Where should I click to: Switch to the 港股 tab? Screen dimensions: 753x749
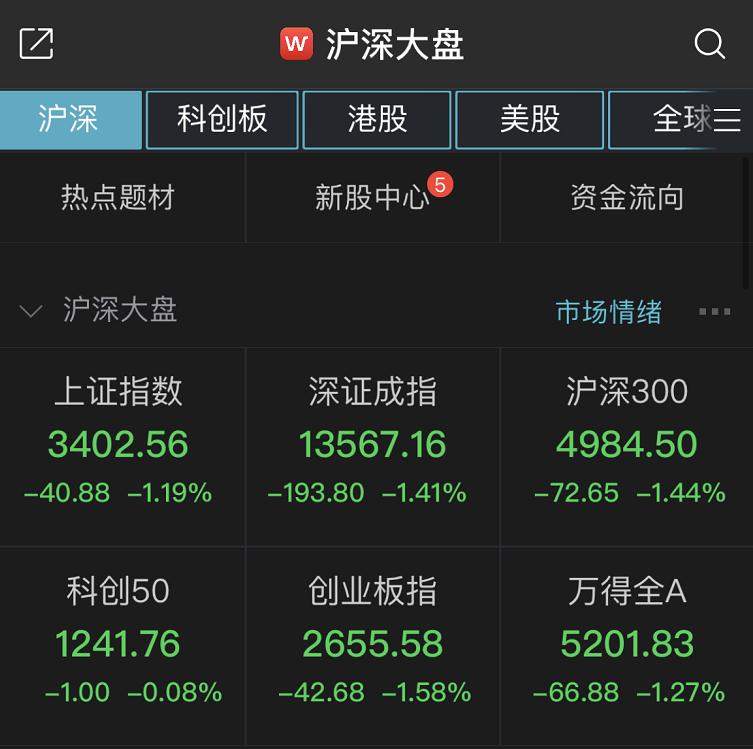(x=378, y=120)
